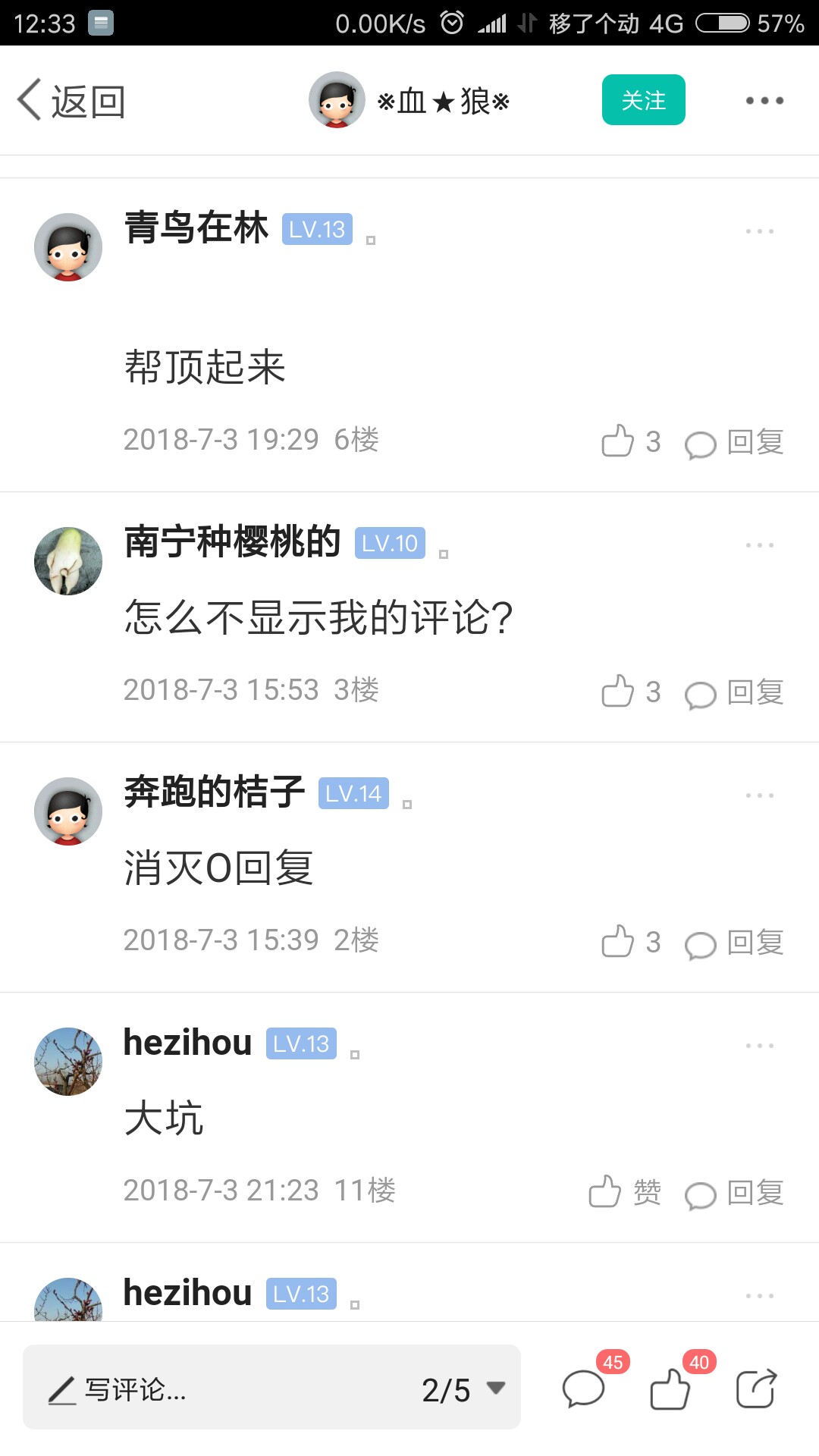Image resolution: width=819 pixels, height=1456 pixels.
Task: Like 南宁种樱桃的's comment
Action: pyautogui.click(x=630, y=692)
